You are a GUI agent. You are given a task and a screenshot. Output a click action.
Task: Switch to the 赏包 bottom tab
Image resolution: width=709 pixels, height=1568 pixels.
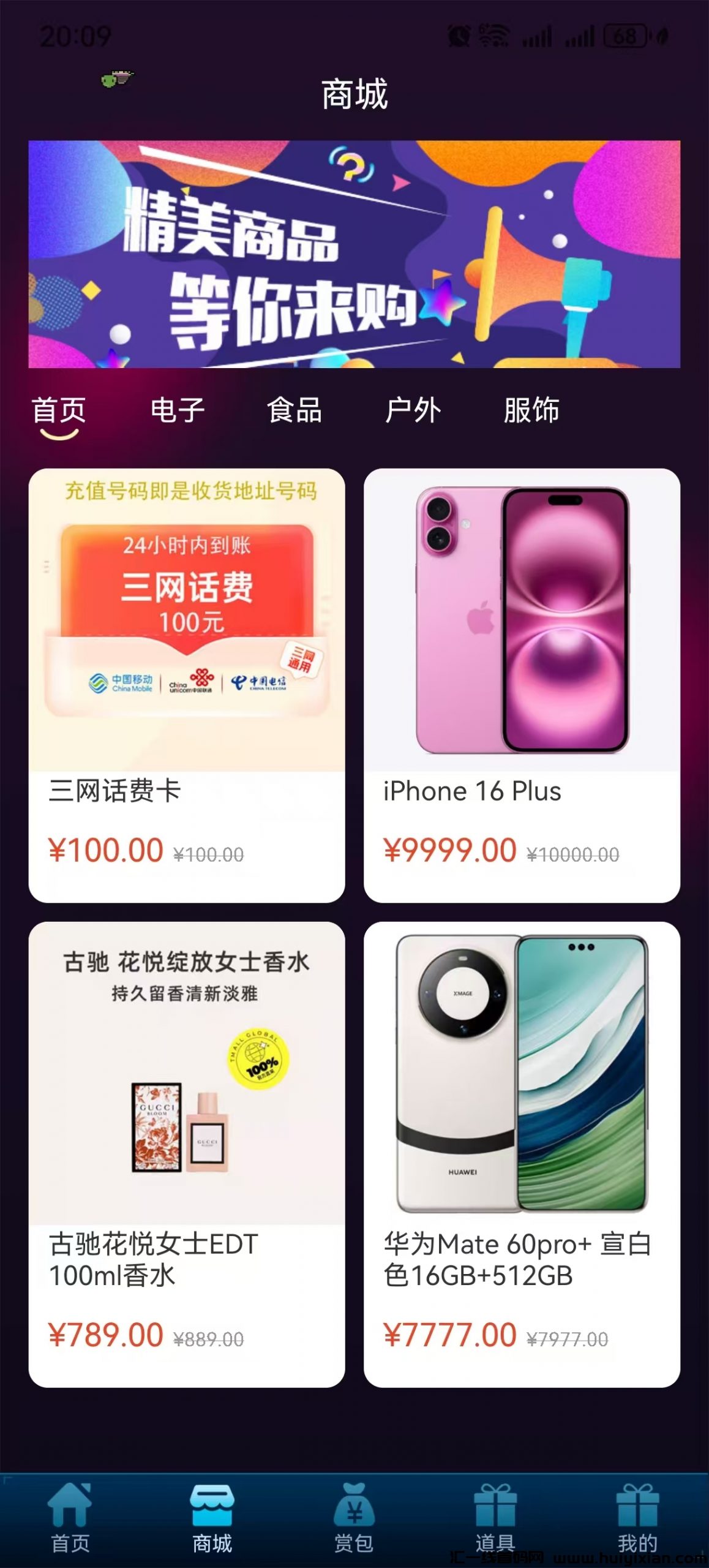click(x=354, y=1518)
